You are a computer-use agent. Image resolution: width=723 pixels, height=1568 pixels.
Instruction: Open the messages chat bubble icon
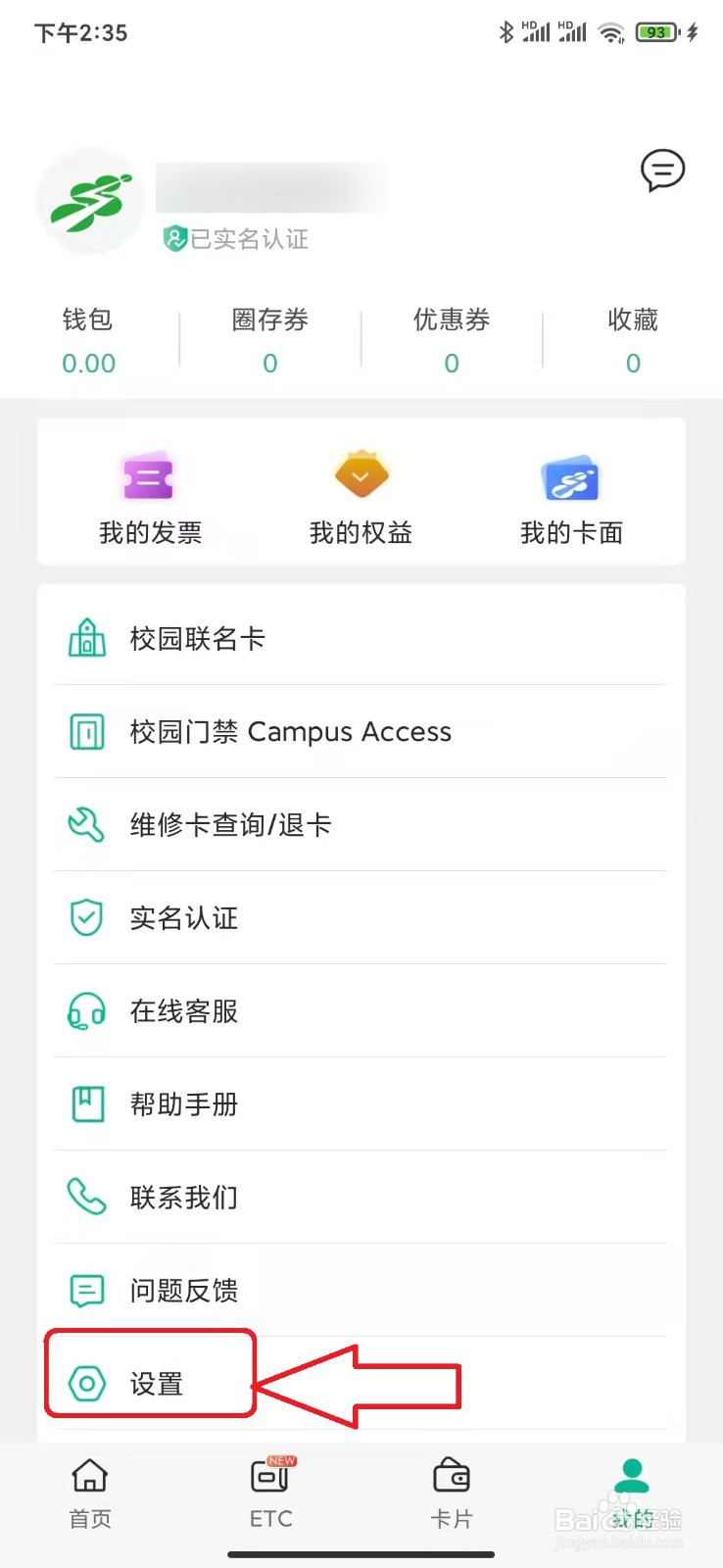click(x=662, y=171)
